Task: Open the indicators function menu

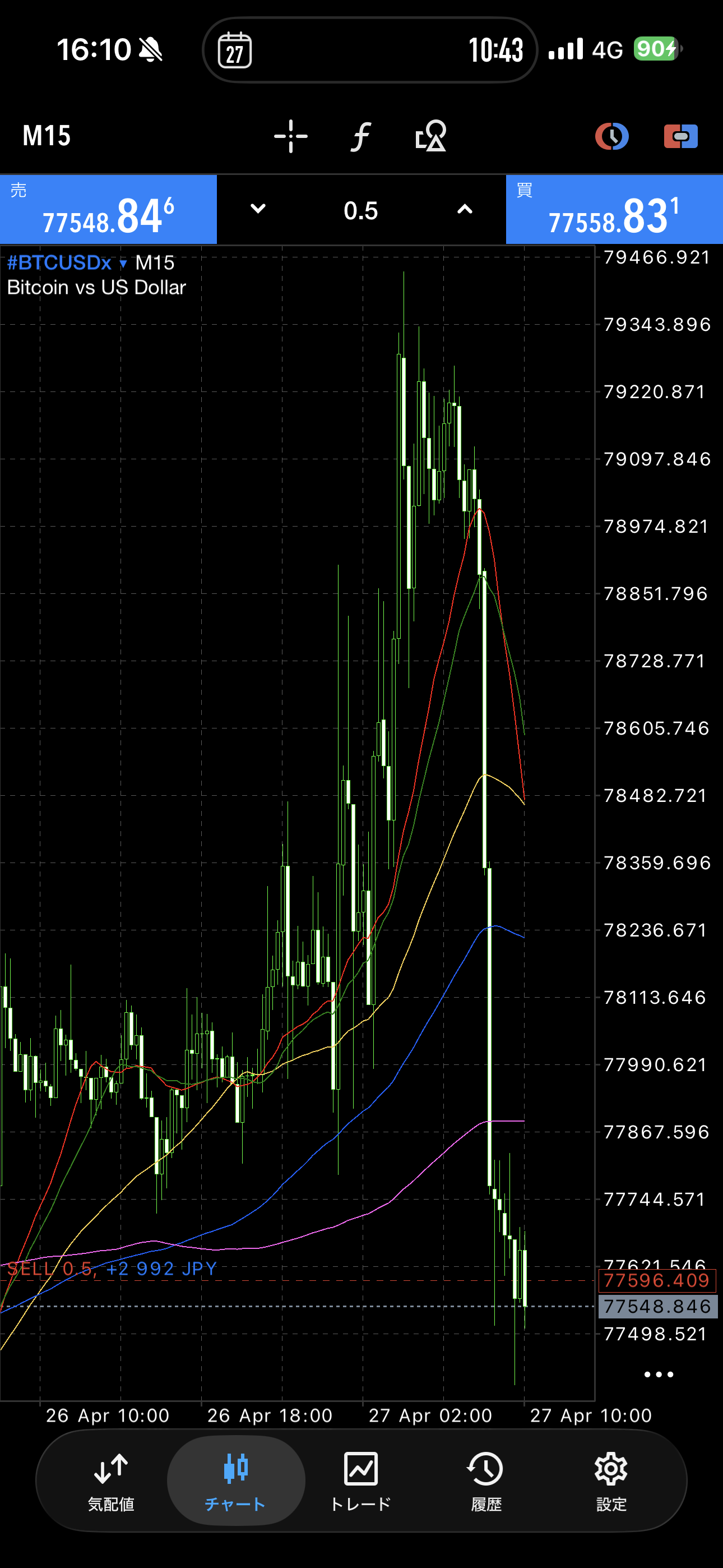Action: click(360, 136)
